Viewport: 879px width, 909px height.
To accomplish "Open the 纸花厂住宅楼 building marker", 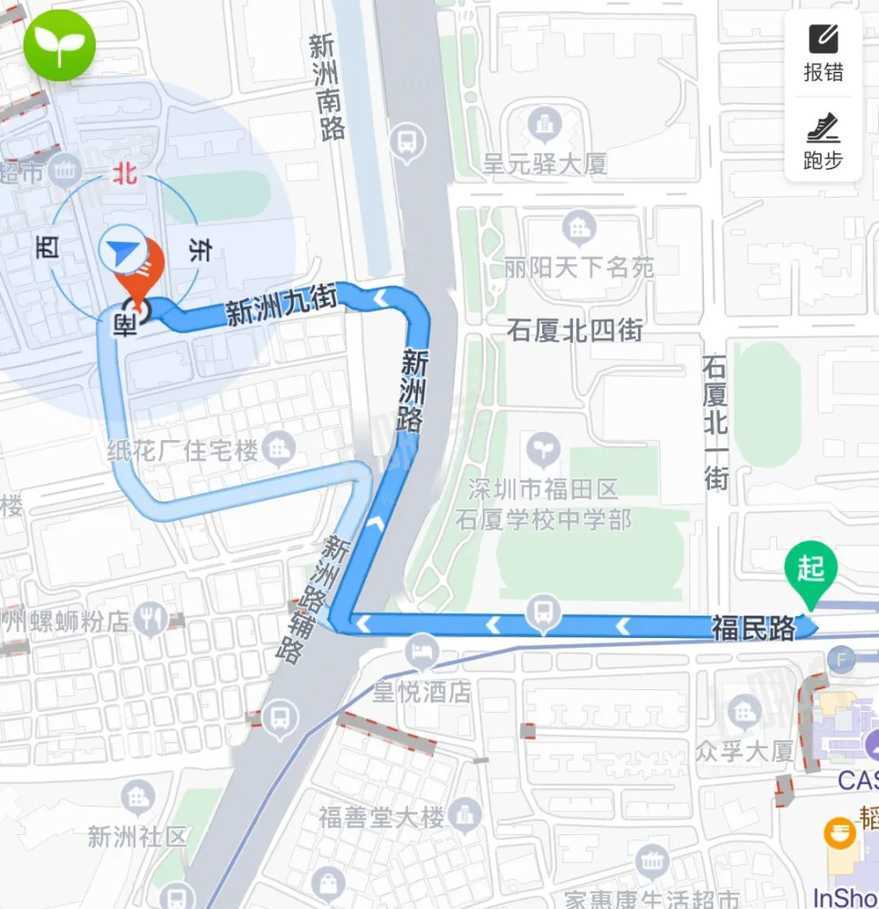I will coord(281,449).
